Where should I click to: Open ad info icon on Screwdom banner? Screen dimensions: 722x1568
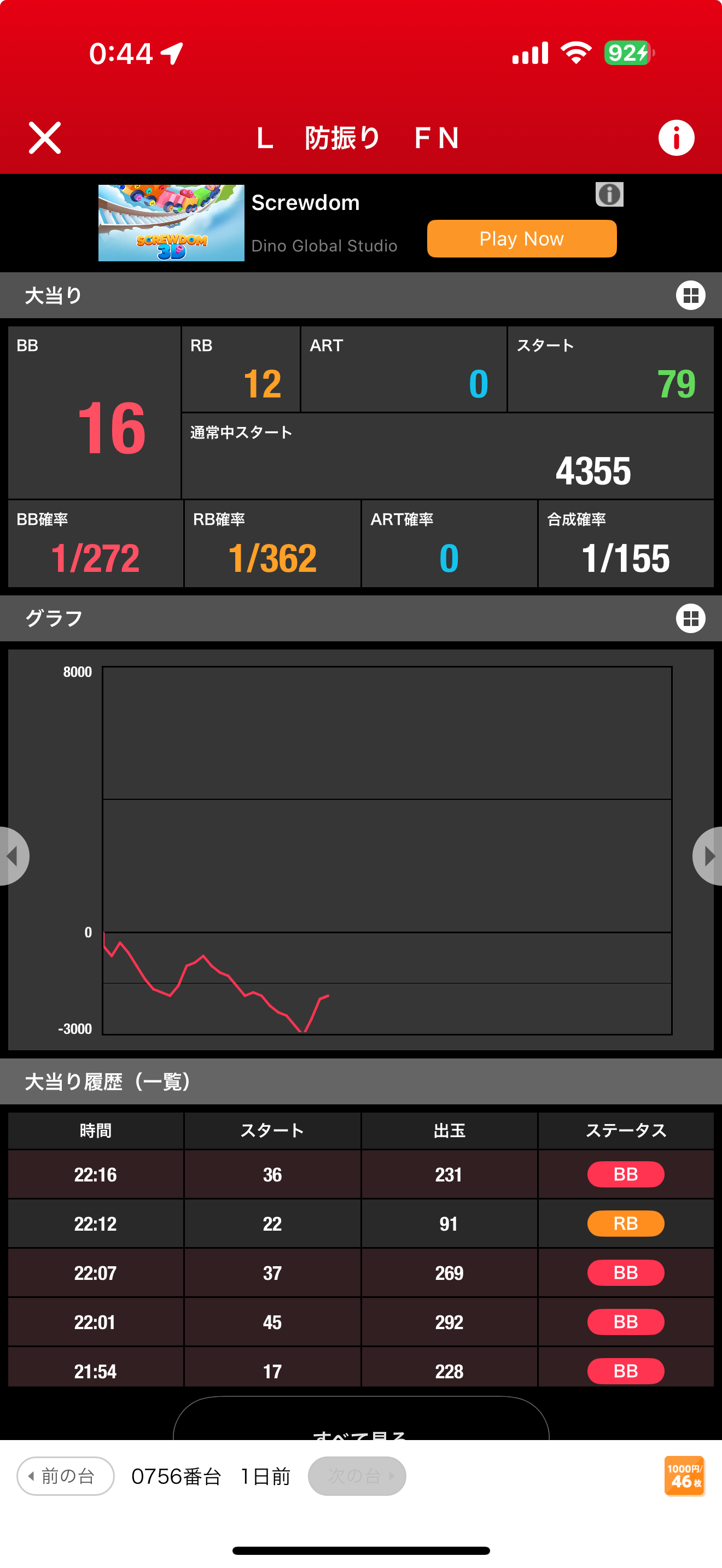609,195
